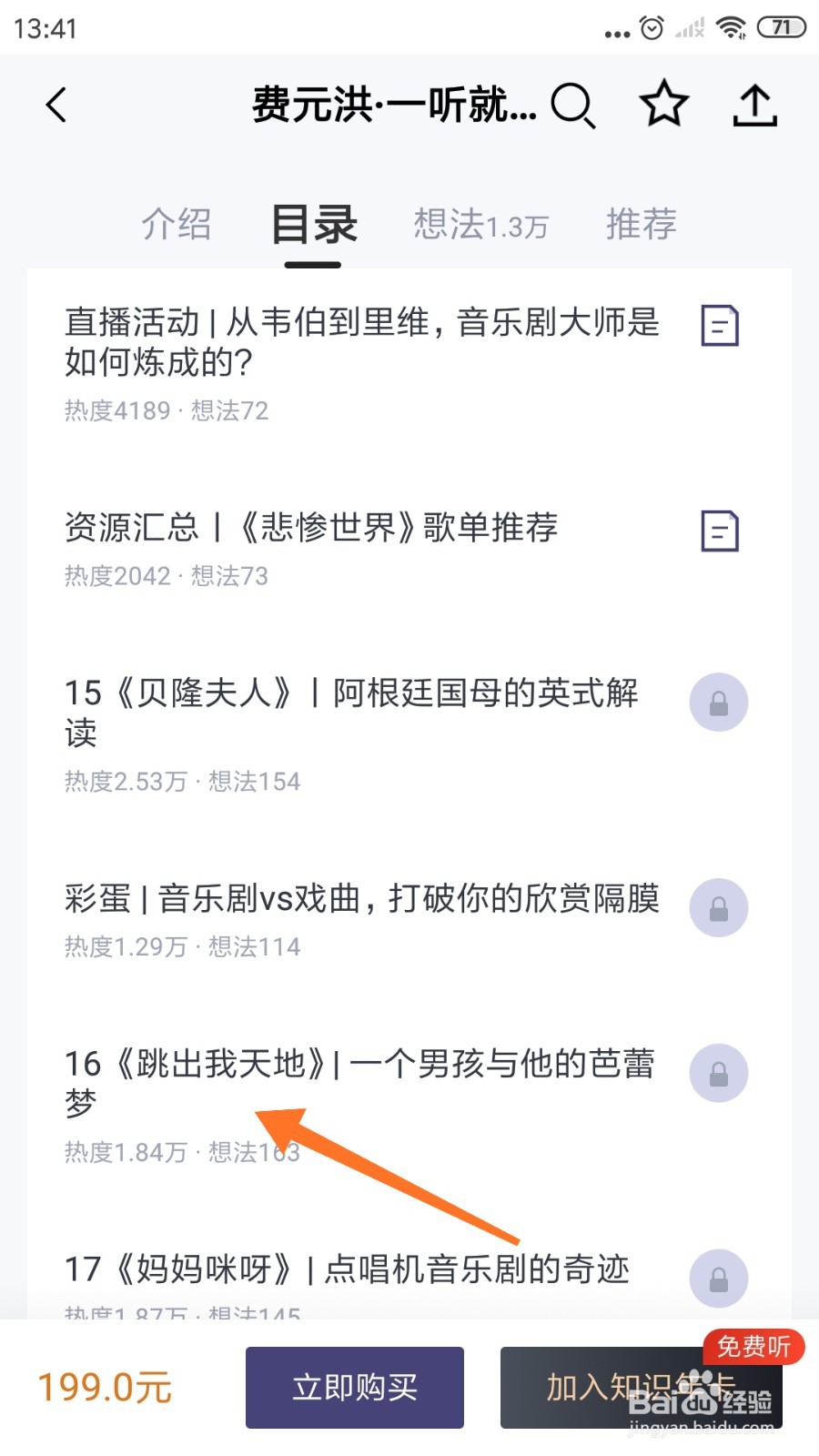Click the lock icon on episode 16 跳出我天地
819x1456 pixels.
719,1074
